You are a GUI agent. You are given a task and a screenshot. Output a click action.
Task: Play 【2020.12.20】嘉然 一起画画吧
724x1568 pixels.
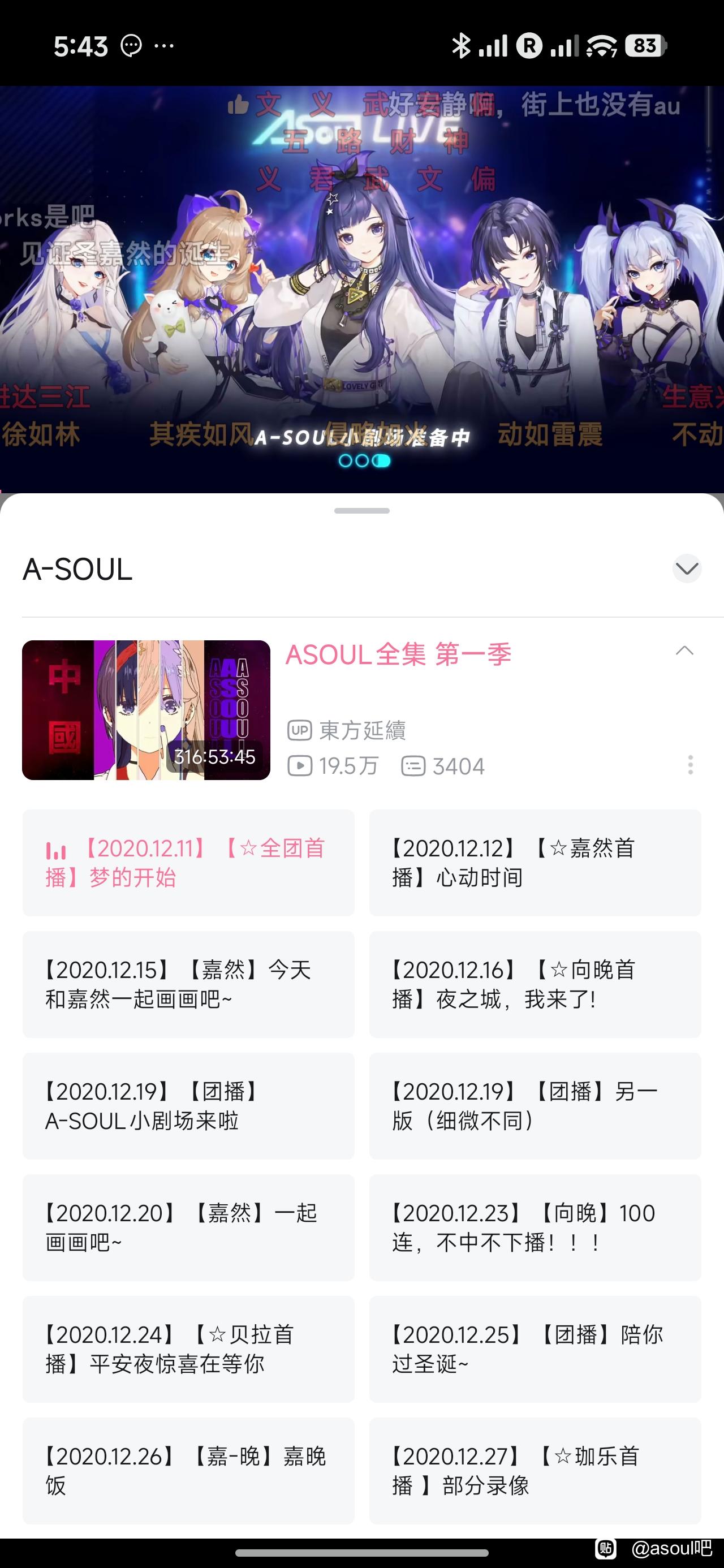189,1227
